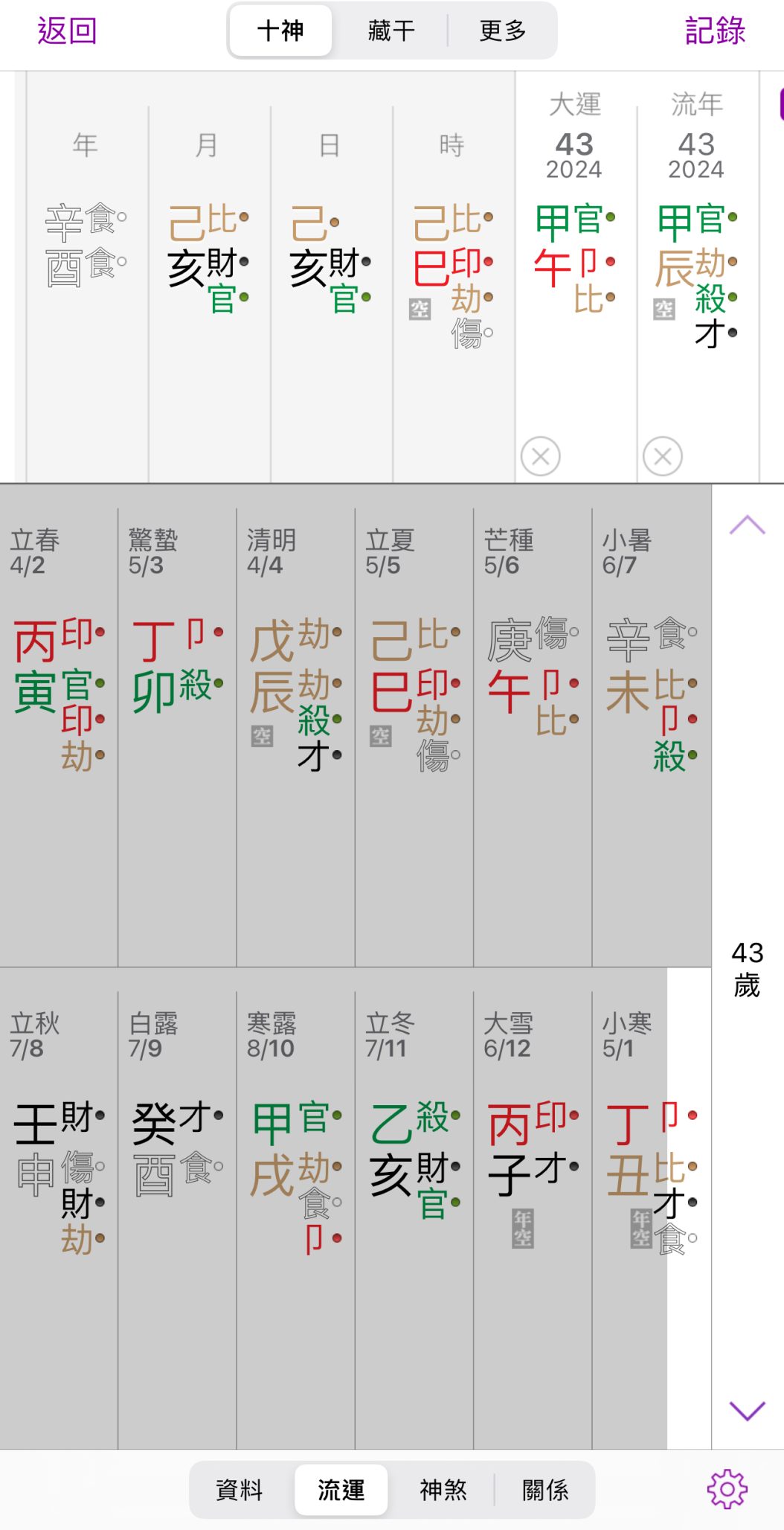Remove the 流年 column with its X
This screenshot has height=1530, width=784.
coord(663,456)
